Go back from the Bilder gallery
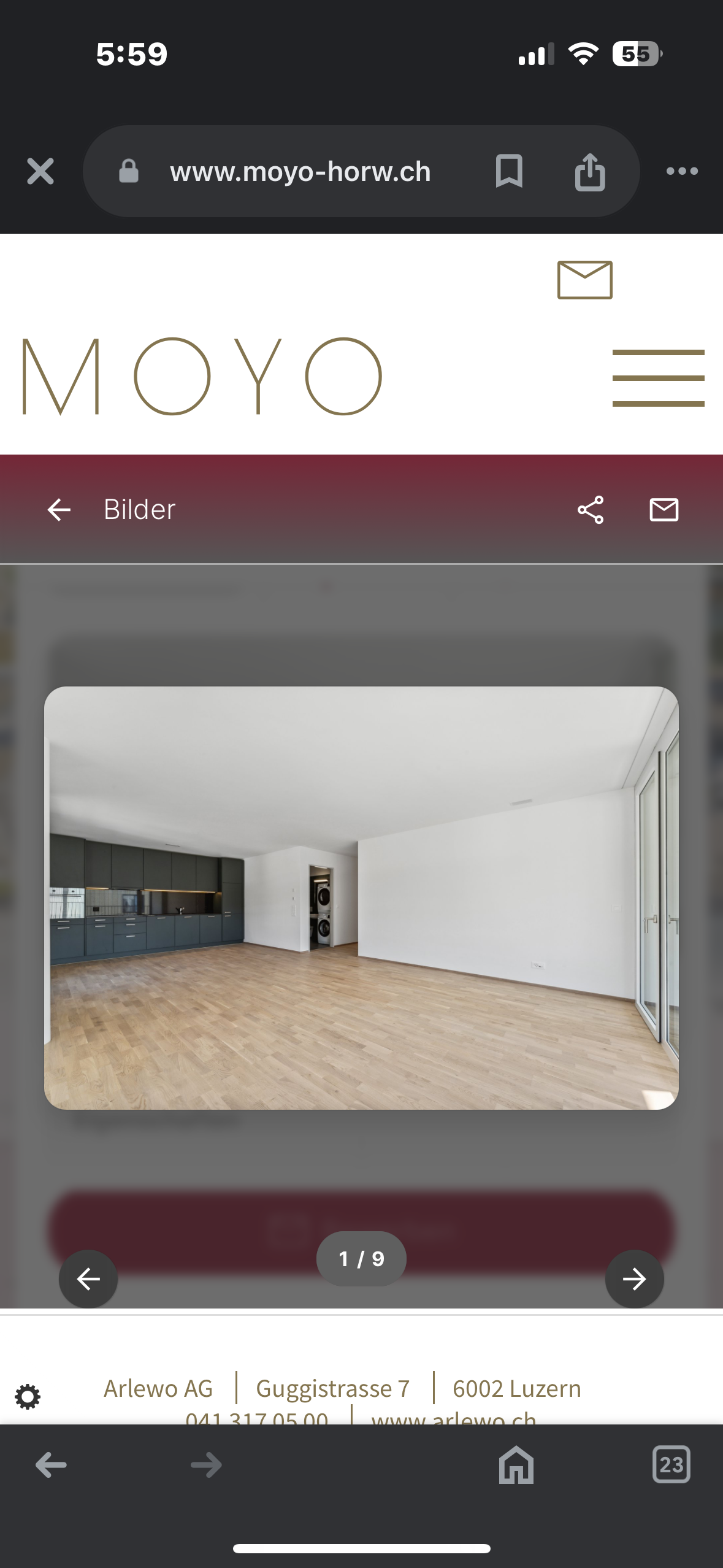This screenshot has width=723, height=1568. [x=59, y=510]
